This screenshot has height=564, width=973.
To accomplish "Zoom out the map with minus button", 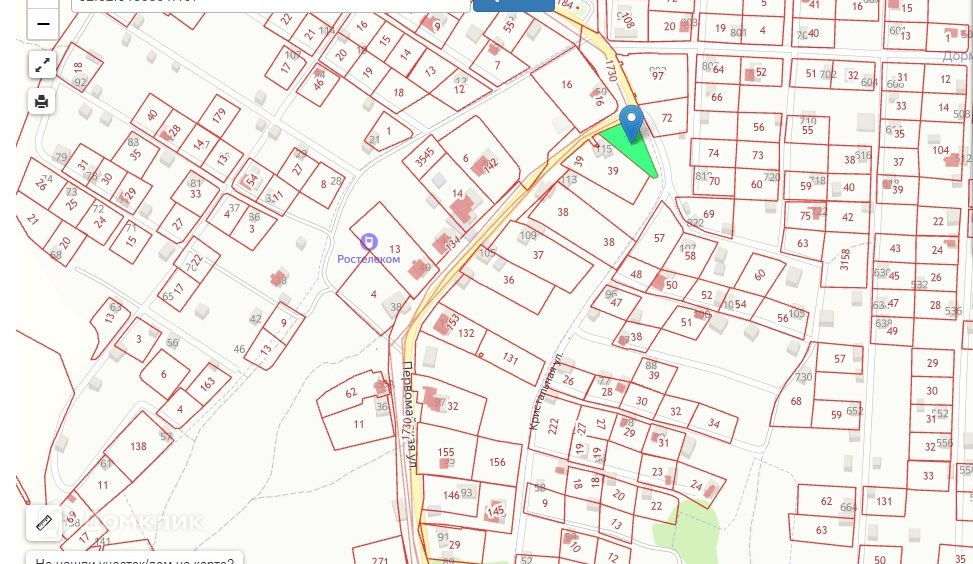I will click(x=42, y=24).
